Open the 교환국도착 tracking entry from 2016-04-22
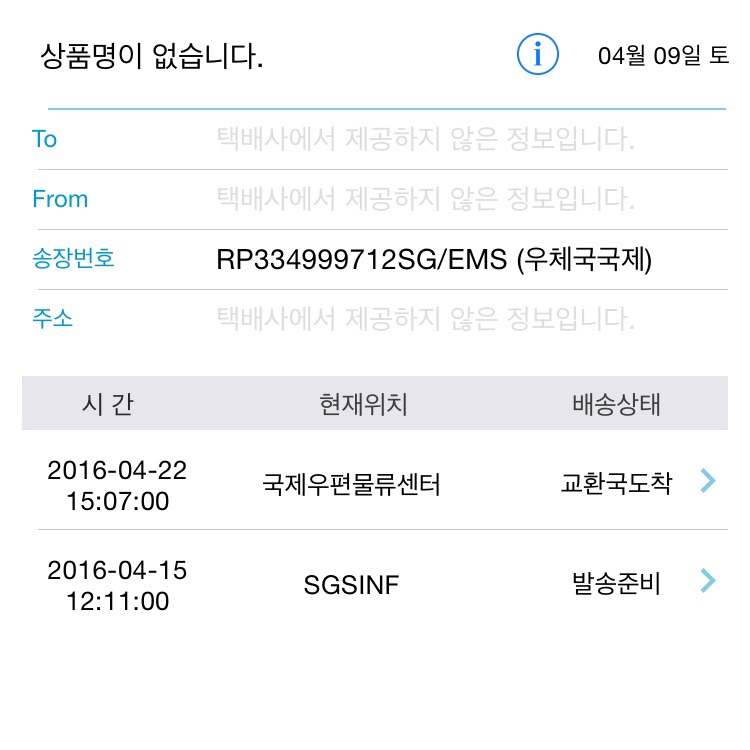Screen dimensions: 750x750 tap(708, 482)
